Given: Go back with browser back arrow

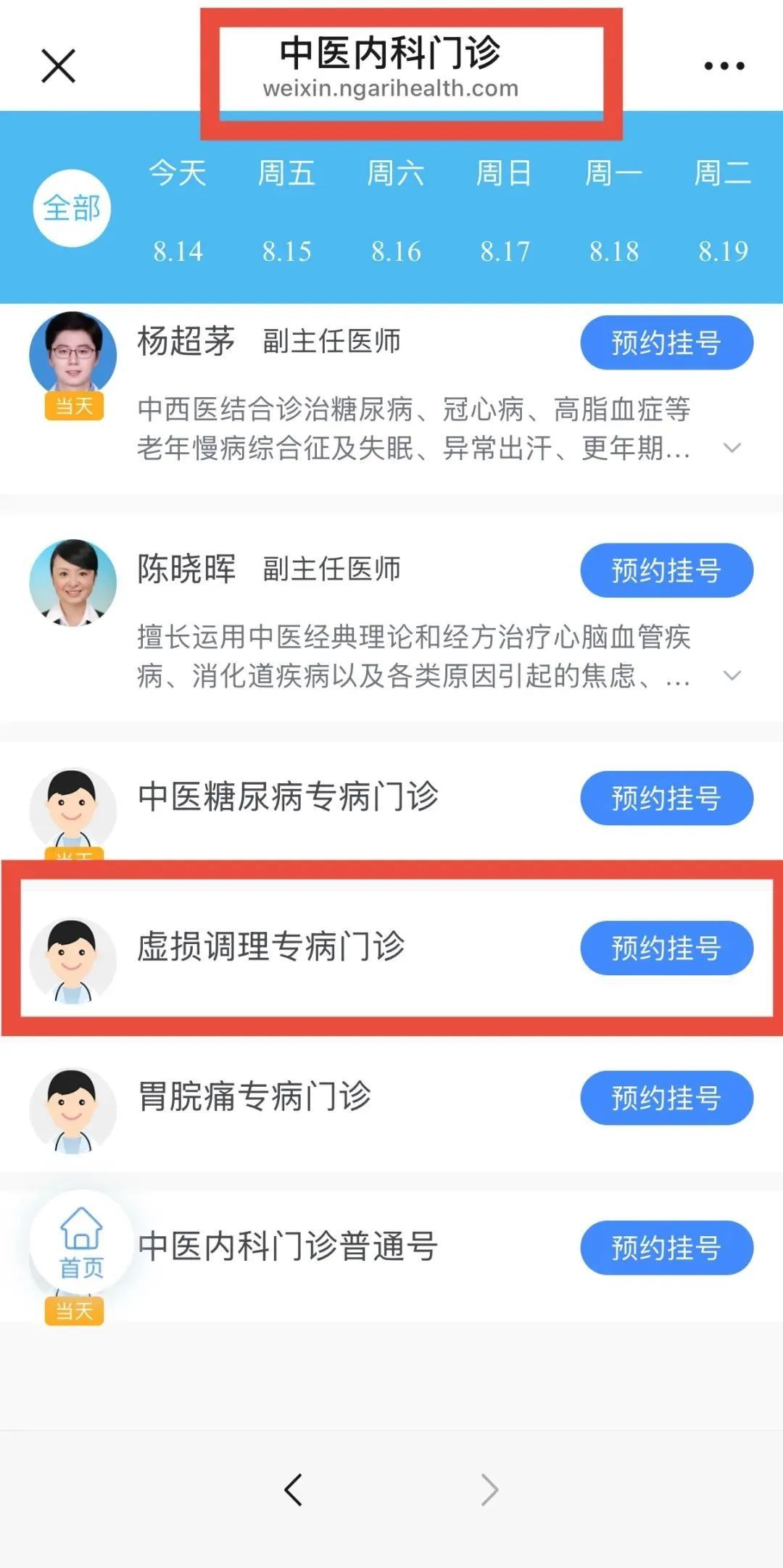Looking at the screenshot, I should coord(293,1490).
